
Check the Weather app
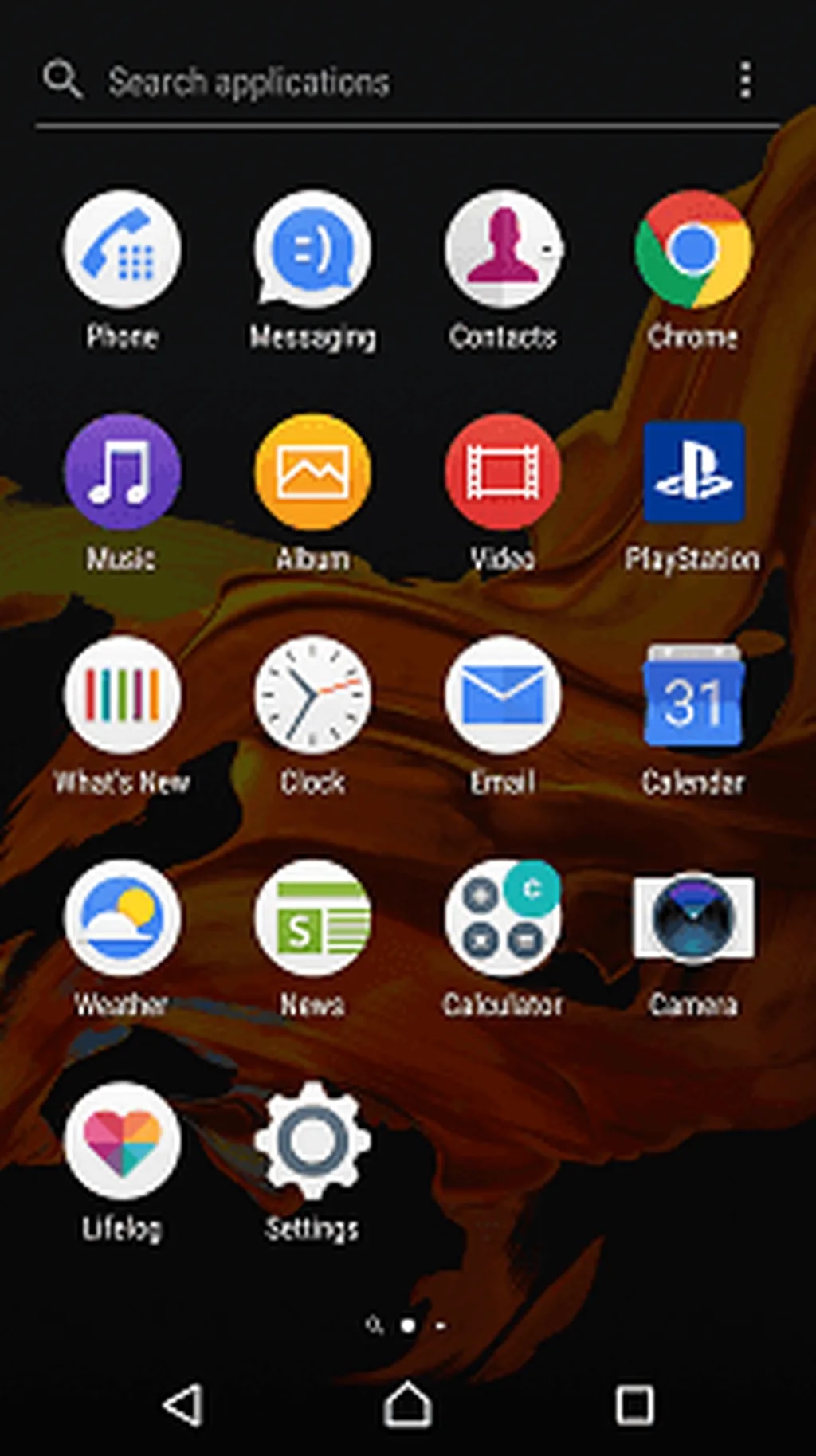[122, 918]
